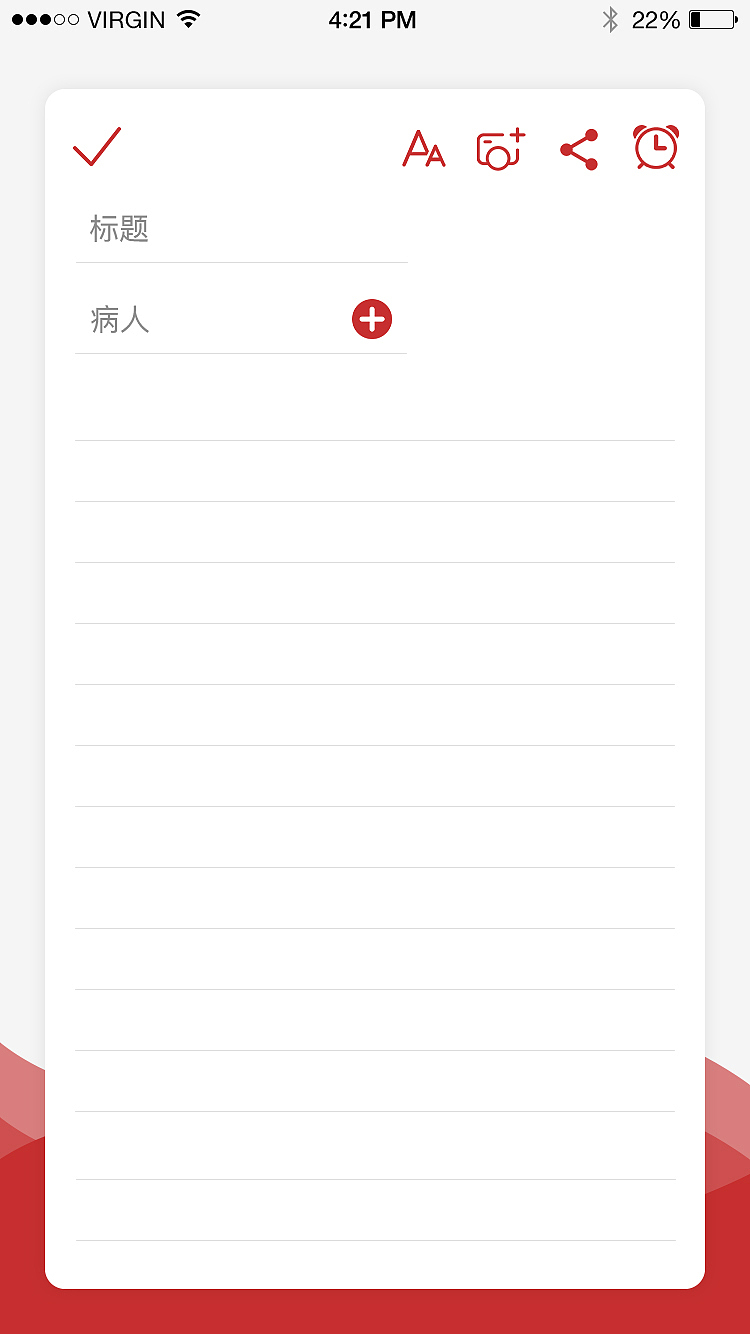Tap the red plus button to add a patient
This screenshot has height=1334, width=750.
pos(371,319)
